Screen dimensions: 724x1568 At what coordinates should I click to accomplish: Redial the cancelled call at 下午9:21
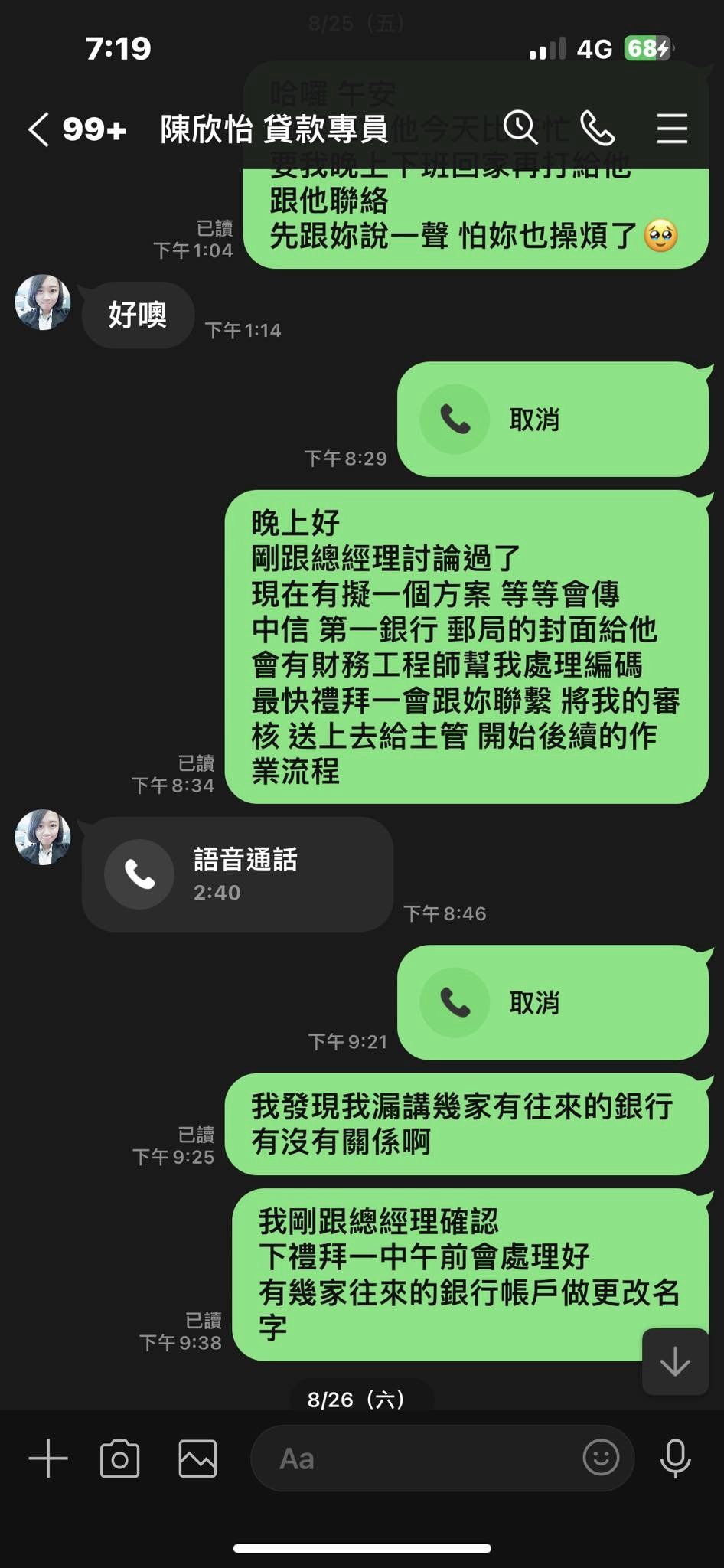(553, 1002)
